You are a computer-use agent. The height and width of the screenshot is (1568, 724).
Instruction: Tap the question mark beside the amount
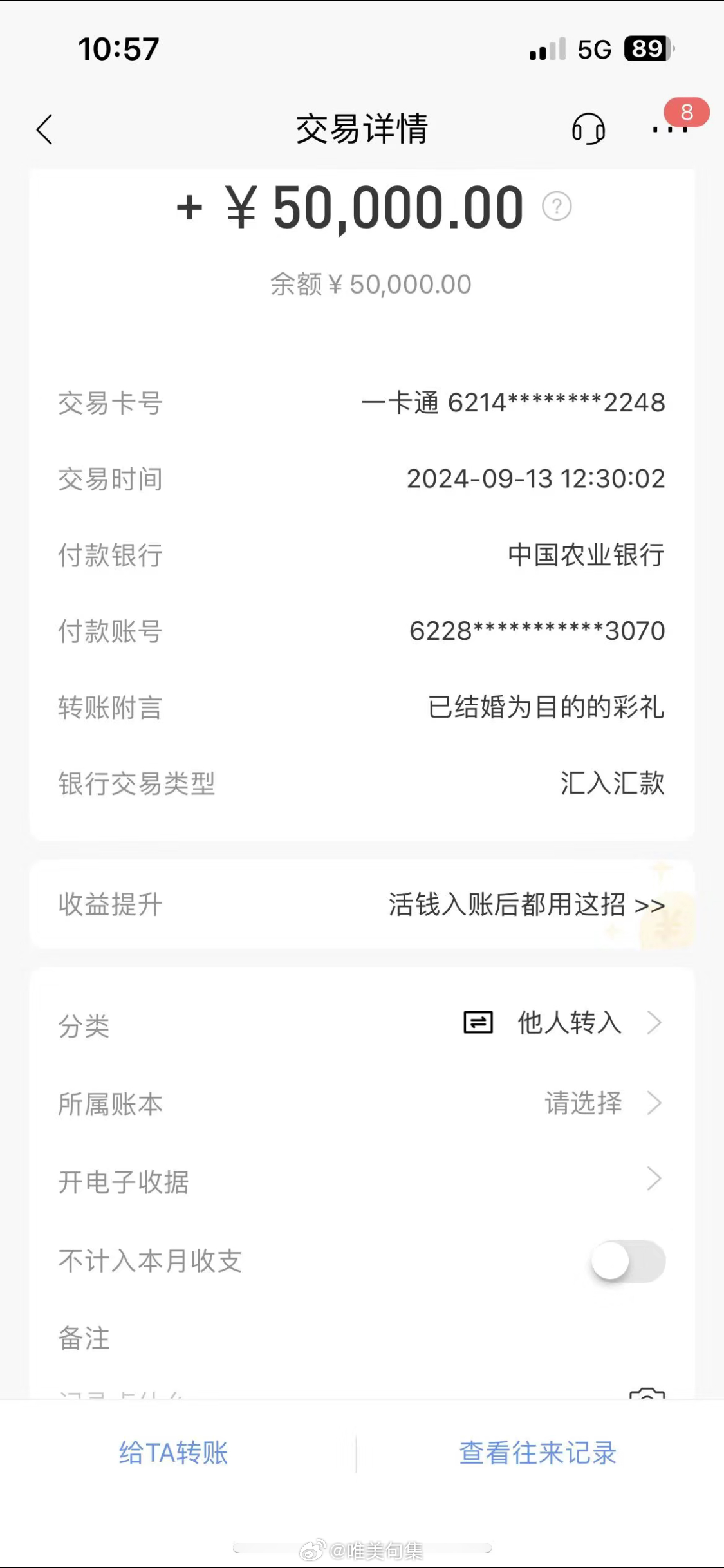557,207
